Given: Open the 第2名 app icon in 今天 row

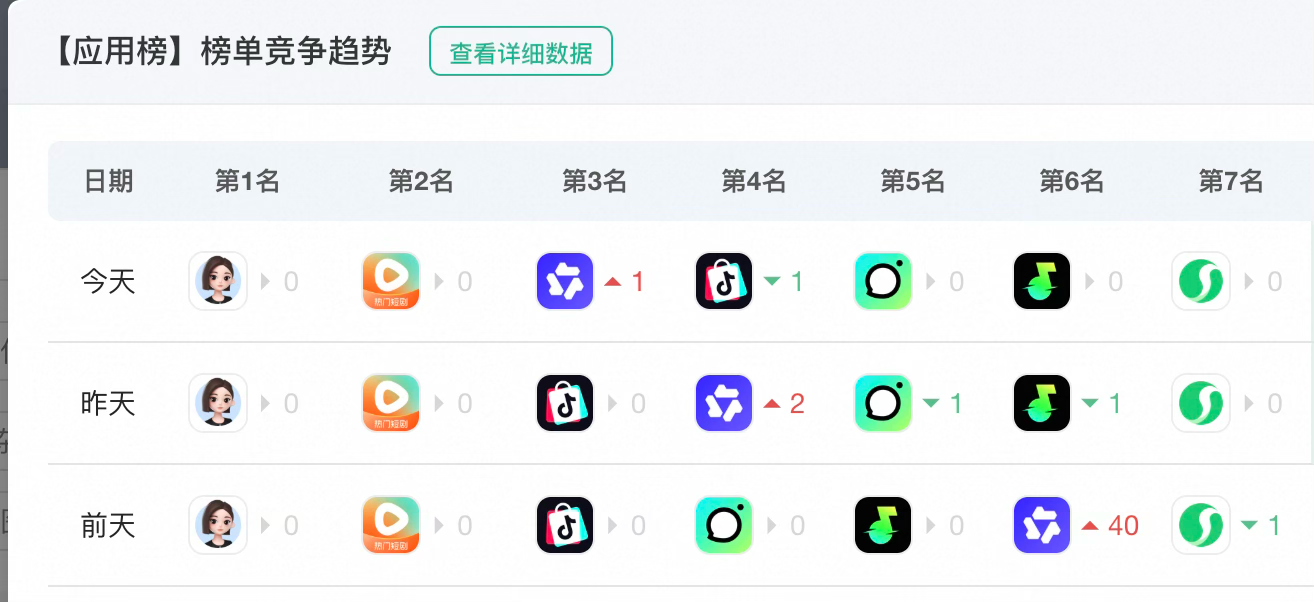Looking at the screenshot, I should click(x=390, y=281).
